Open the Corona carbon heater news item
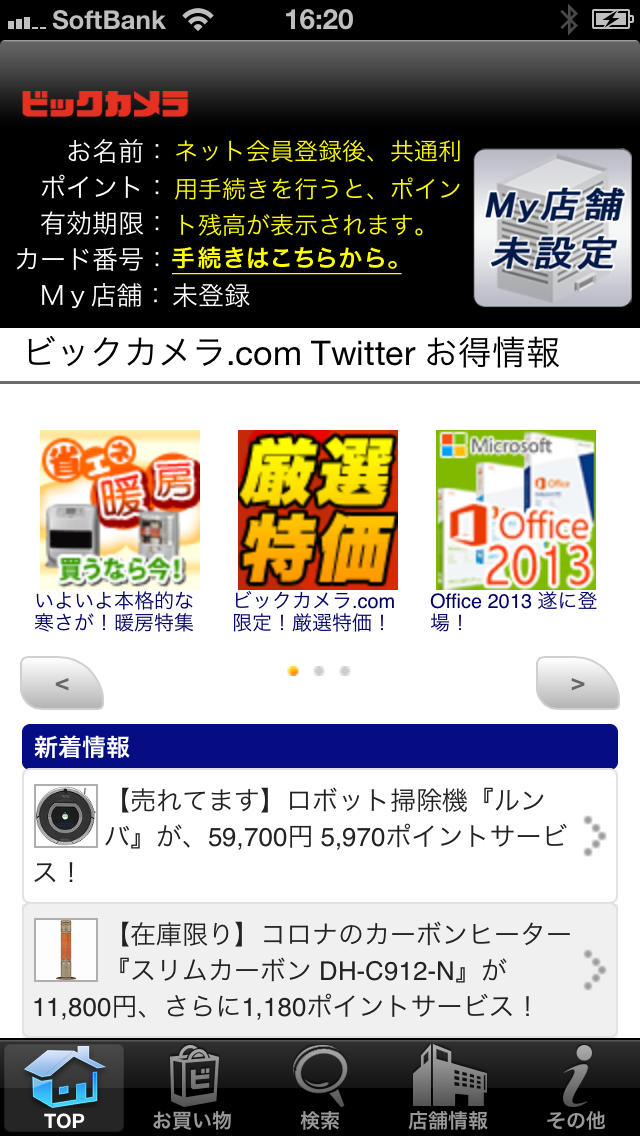Viewport: 640px width, 1136px height. 319,970
